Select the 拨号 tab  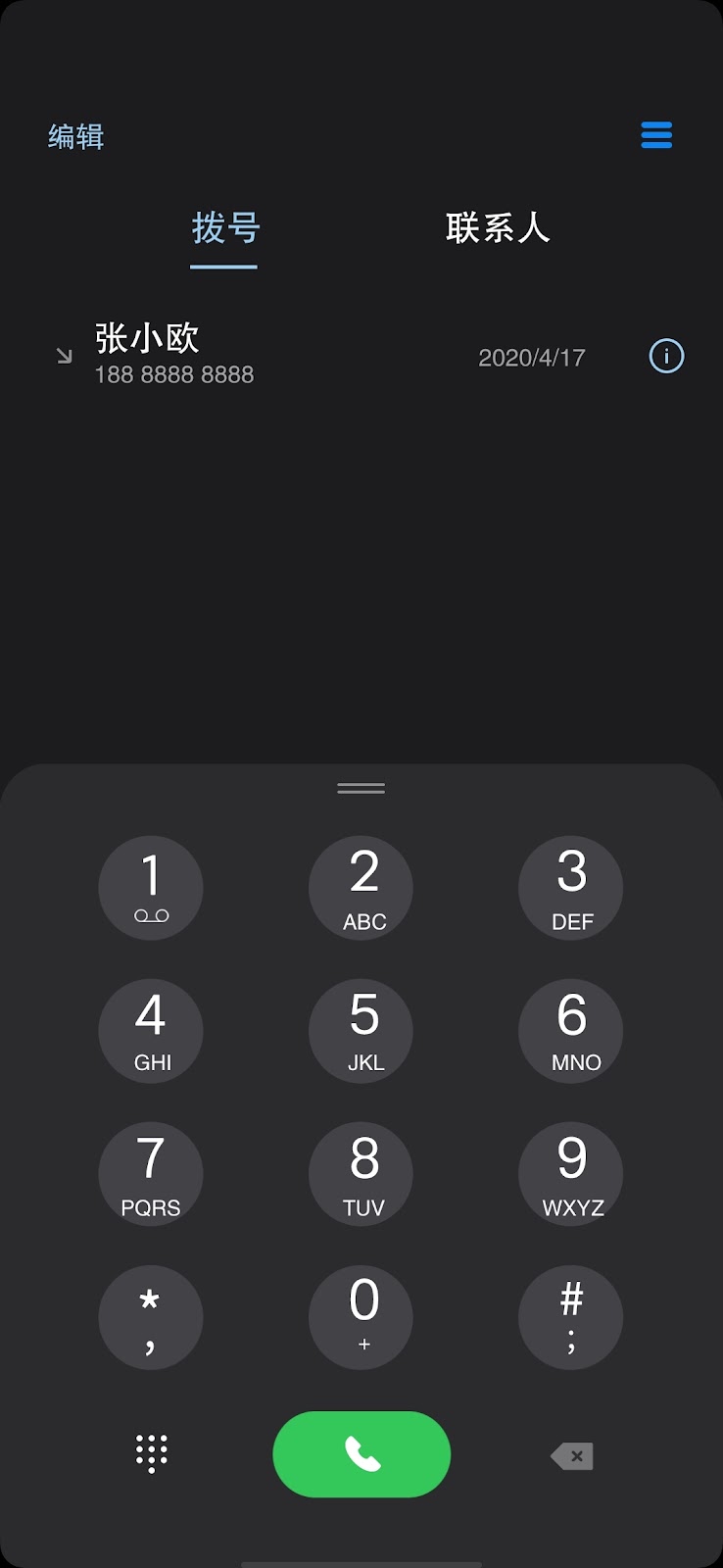coord(225,228)
